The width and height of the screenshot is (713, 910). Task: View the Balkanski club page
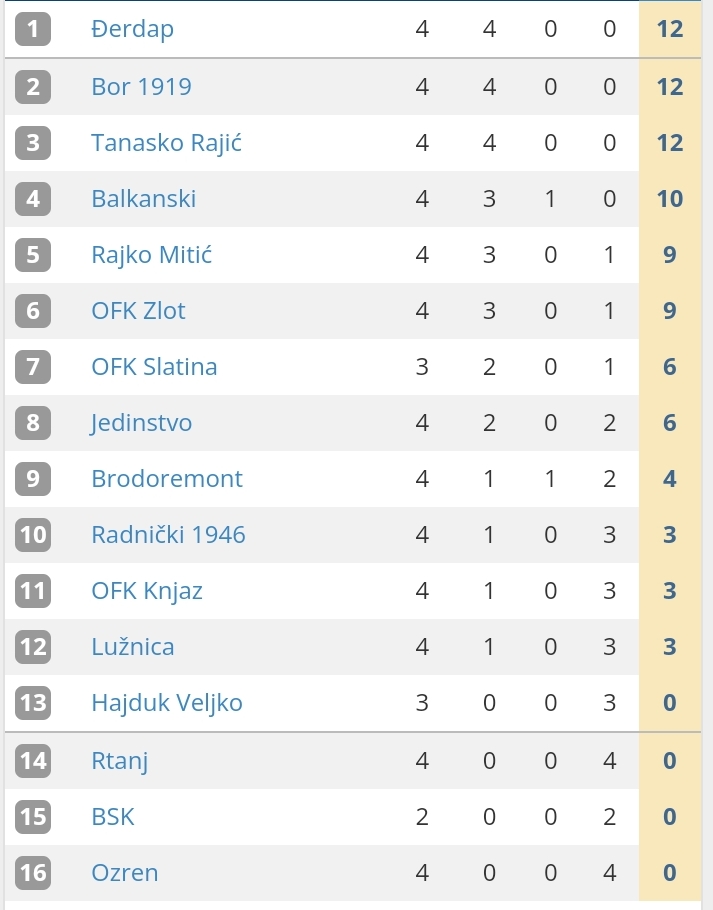[143, 198]
